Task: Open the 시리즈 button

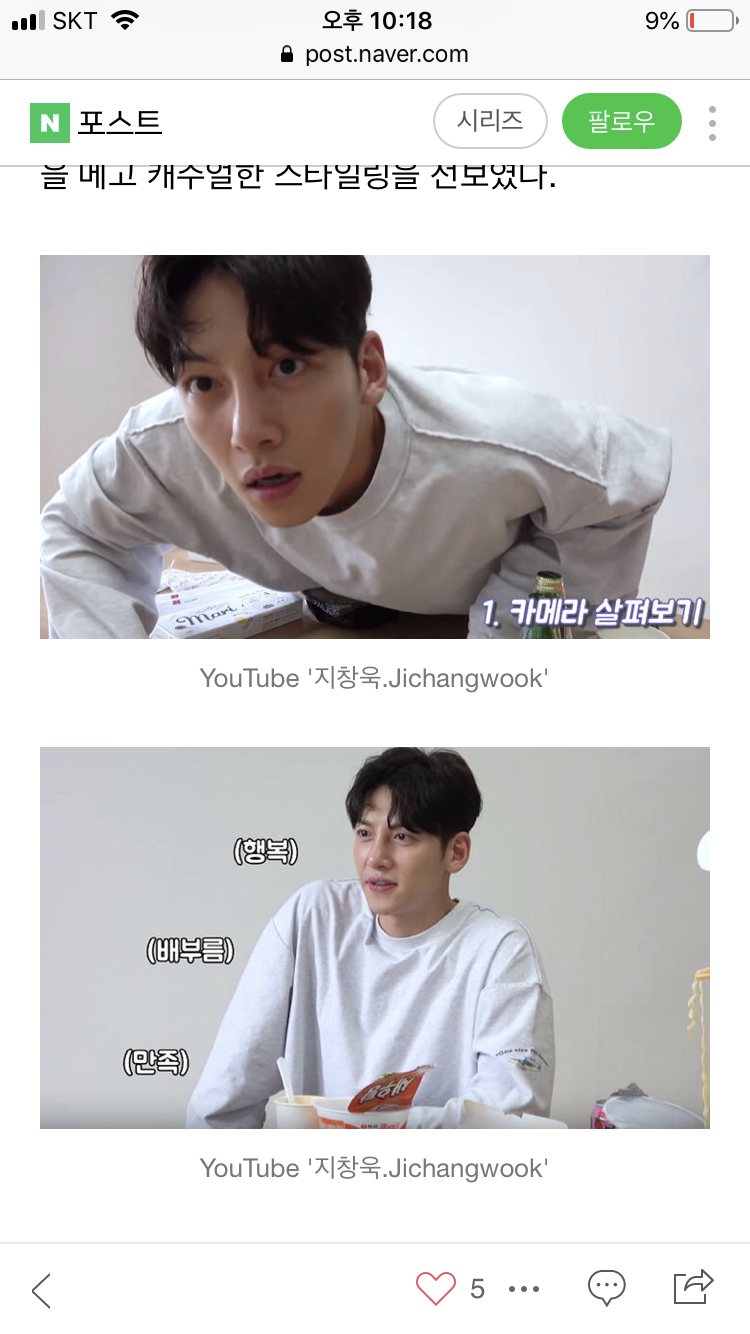Action: click(x=490, y=121)
